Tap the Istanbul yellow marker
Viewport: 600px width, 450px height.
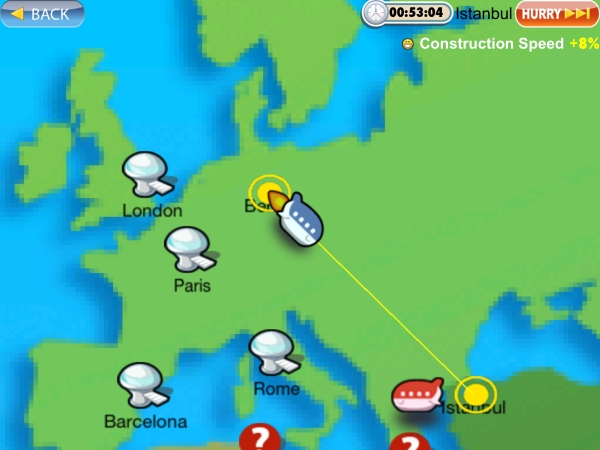[477, 393]
